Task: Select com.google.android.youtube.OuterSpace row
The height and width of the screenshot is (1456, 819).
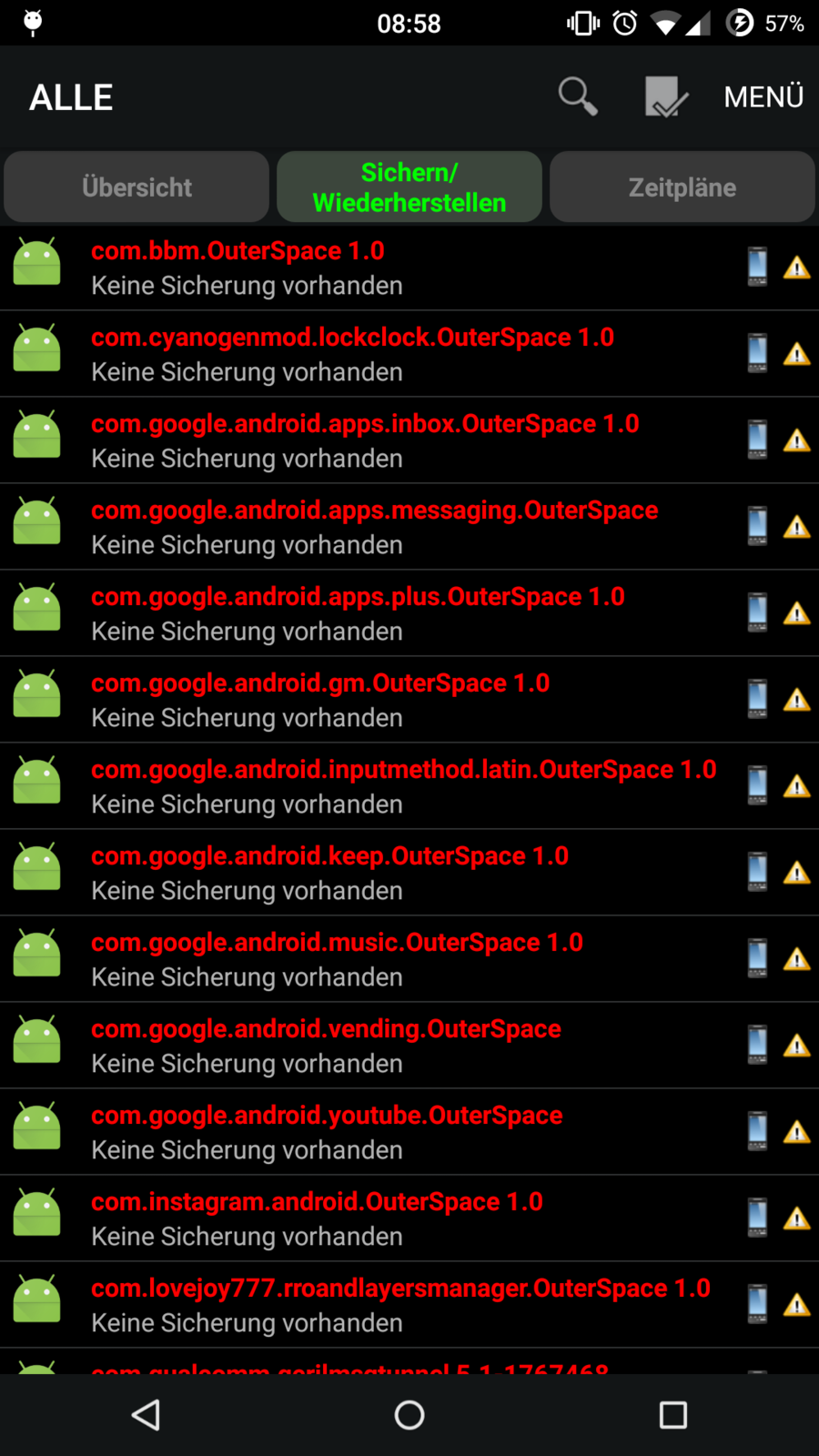Action: pyautogui.click(x=364, y=1132)
